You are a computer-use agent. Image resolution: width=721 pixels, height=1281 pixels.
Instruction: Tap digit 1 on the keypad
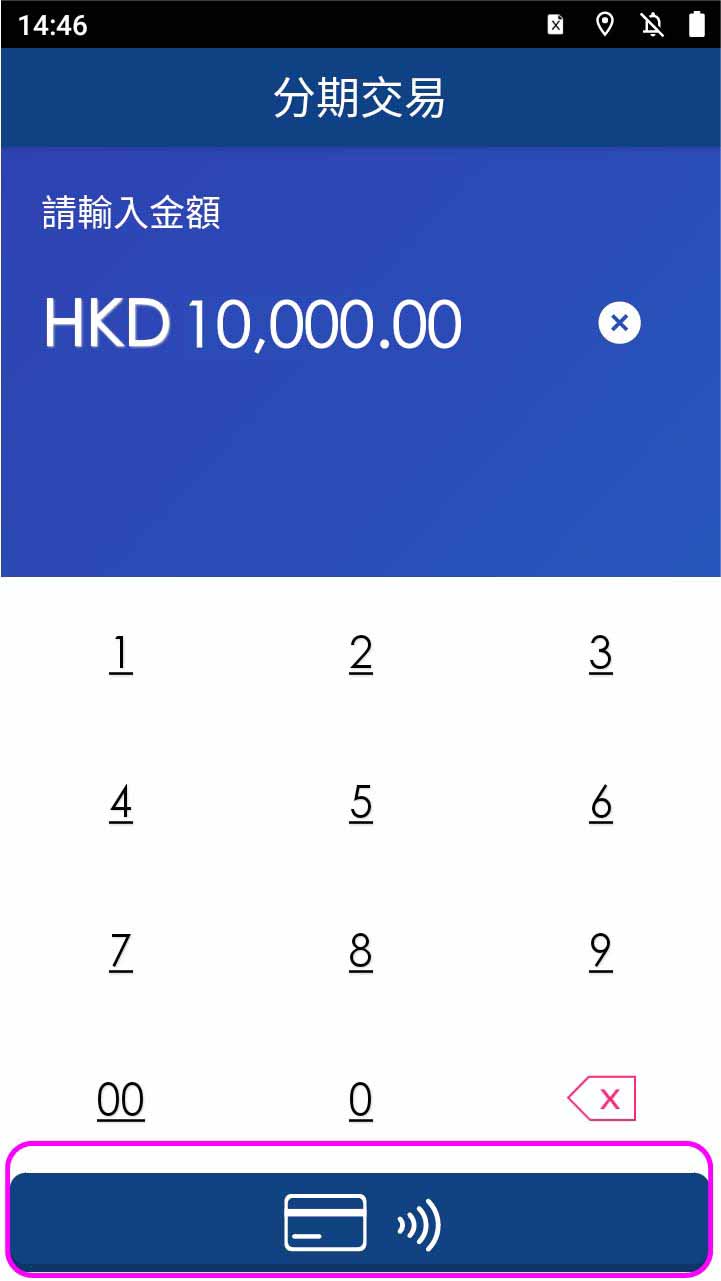pyautogui.click(x=120, y=653)
